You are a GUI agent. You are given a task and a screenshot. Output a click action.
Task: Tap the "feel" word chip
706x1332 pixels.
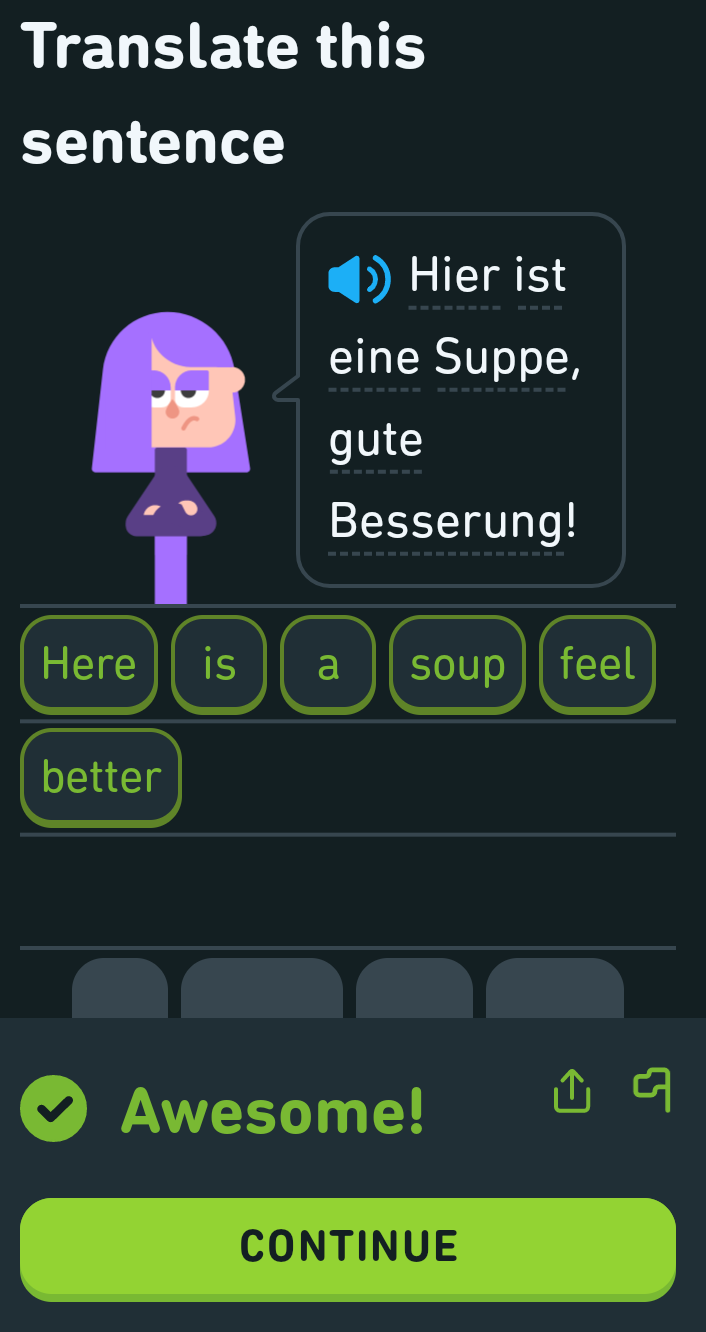click(597, 664)
